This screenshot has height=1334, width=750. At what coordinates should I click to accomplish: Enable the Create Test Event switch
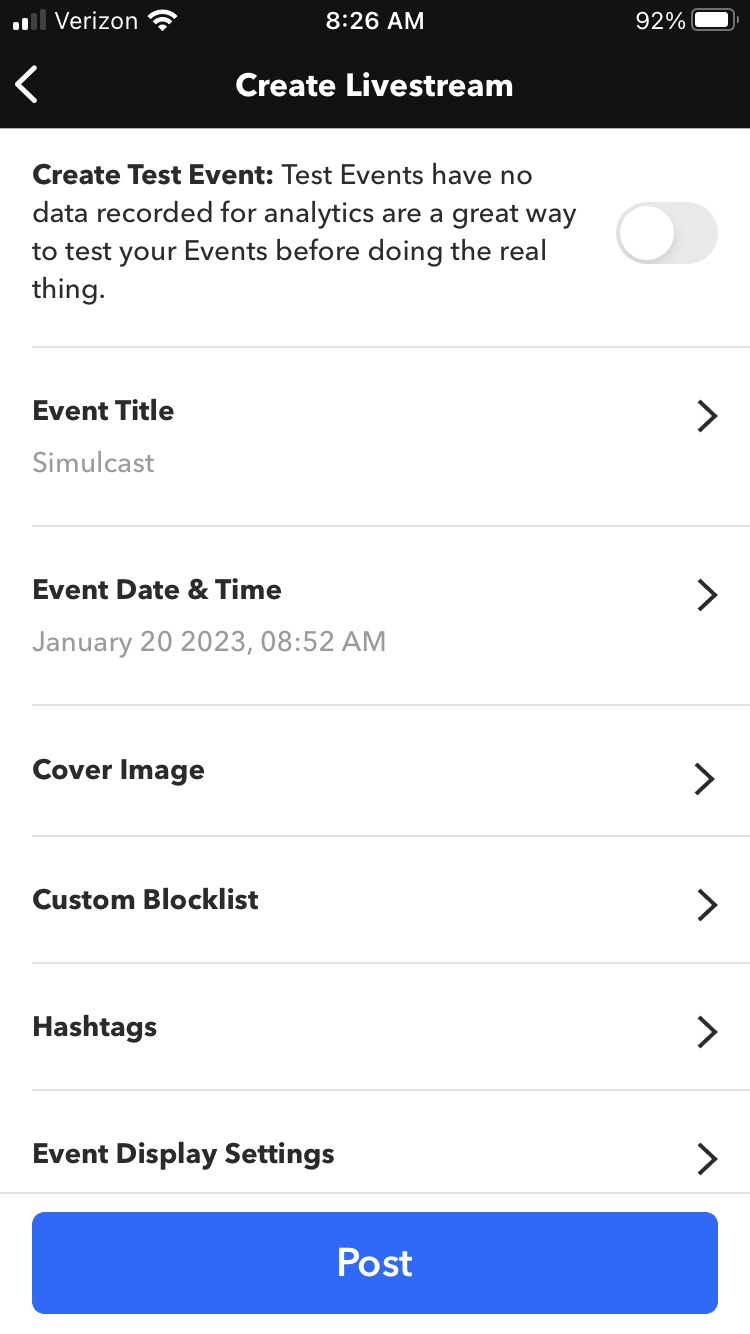[666, 233]
